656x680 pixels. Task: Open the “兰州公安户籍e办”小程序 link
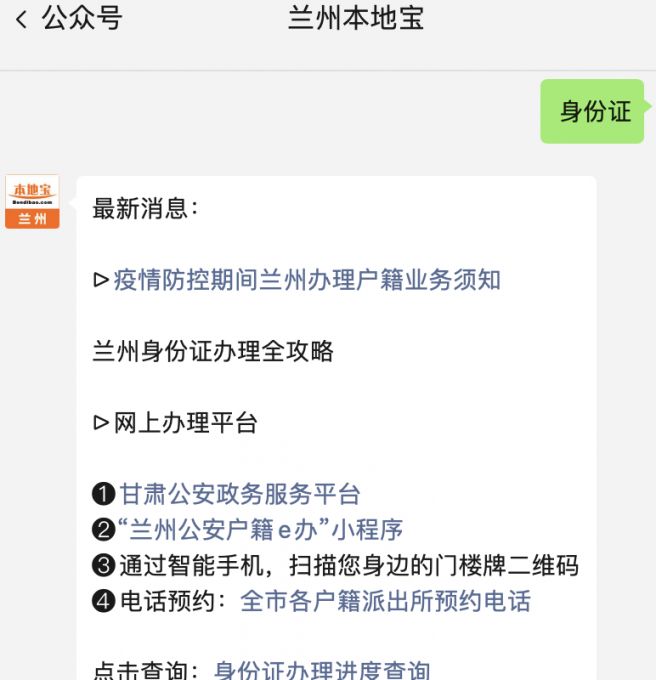pos(260,530)
